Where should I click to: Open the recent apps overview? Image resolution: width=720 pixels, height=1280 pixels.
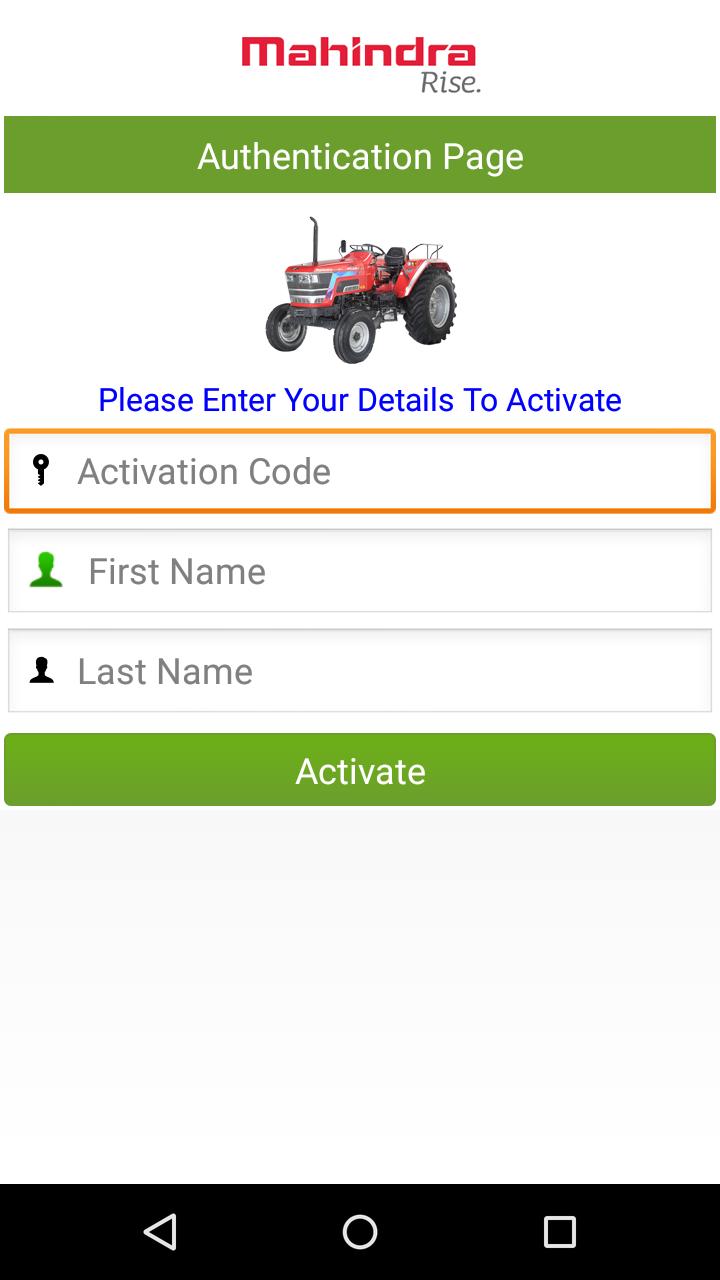tap(560, 1232)
